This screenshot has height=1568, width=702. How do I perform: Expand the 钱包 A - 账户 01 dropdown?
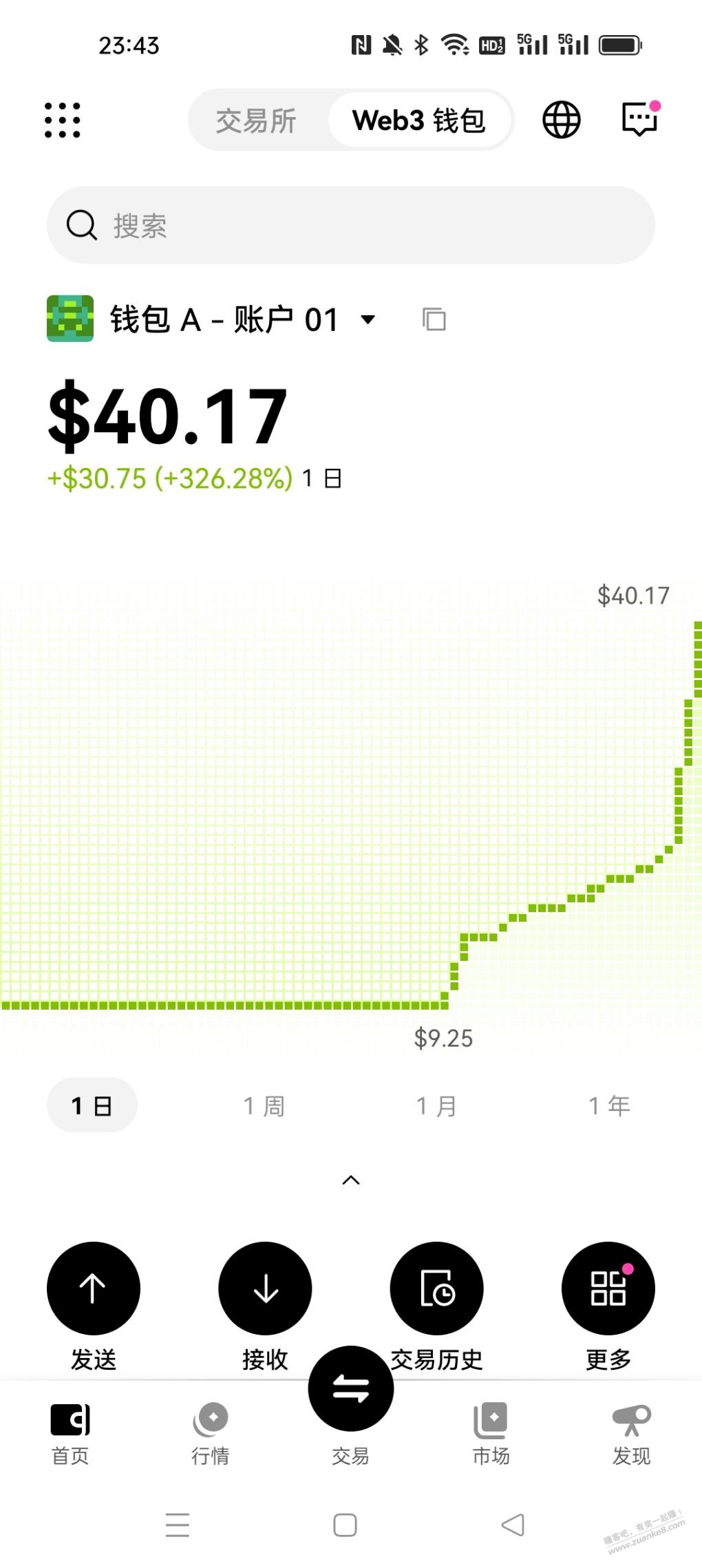tap(368, 319)
